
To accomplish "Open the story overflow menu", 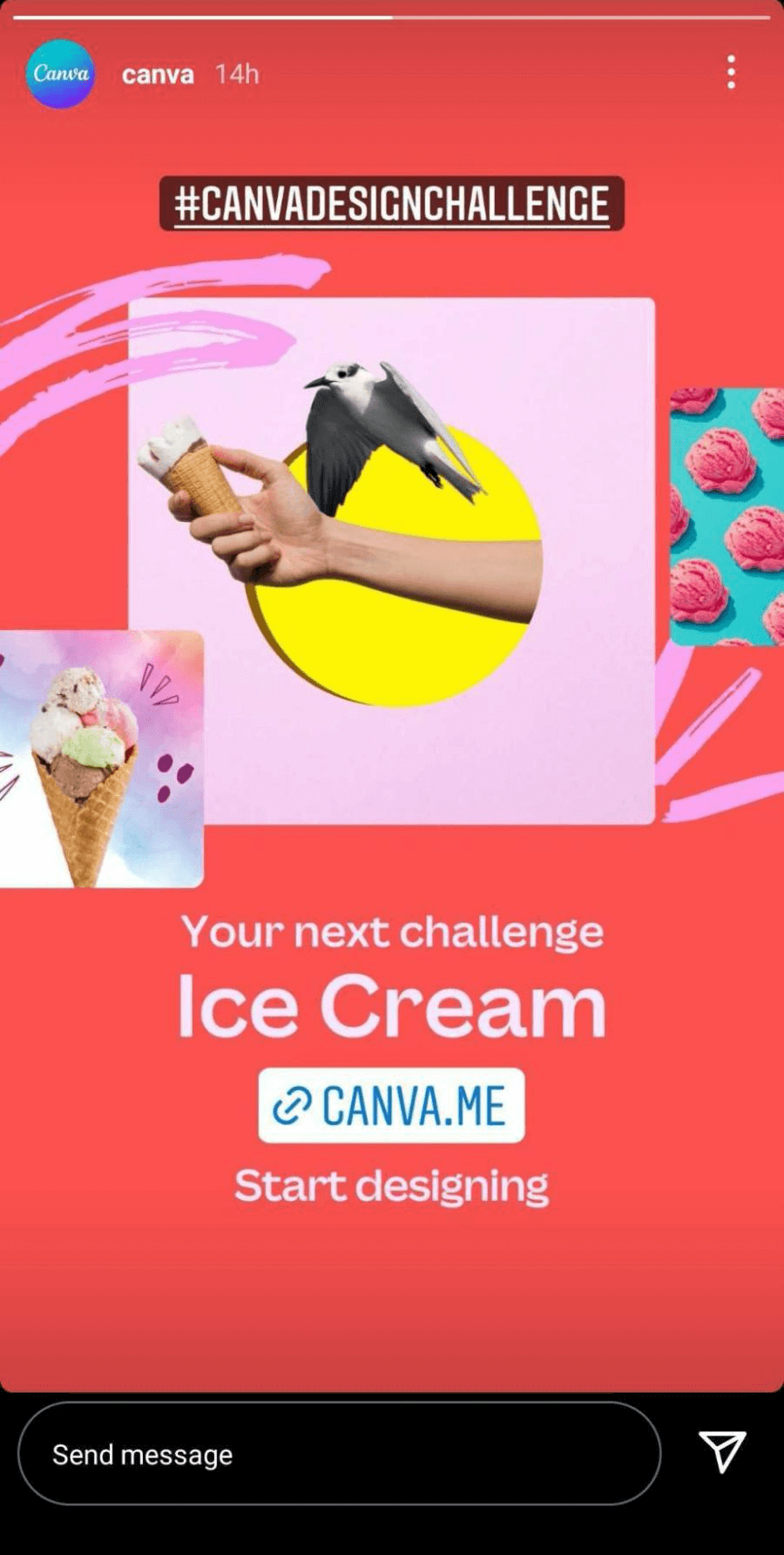I will pyautogui.click(x=731, y=72).
